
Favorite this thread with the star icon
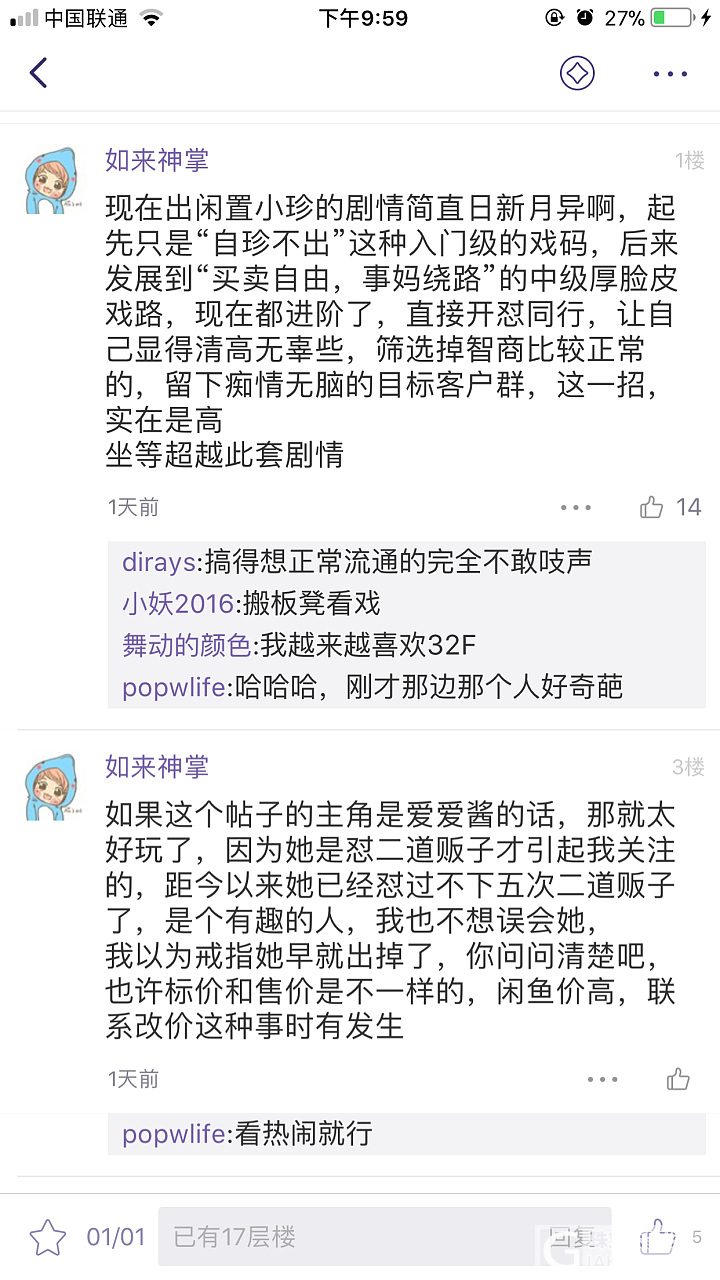click(47, 1237)
